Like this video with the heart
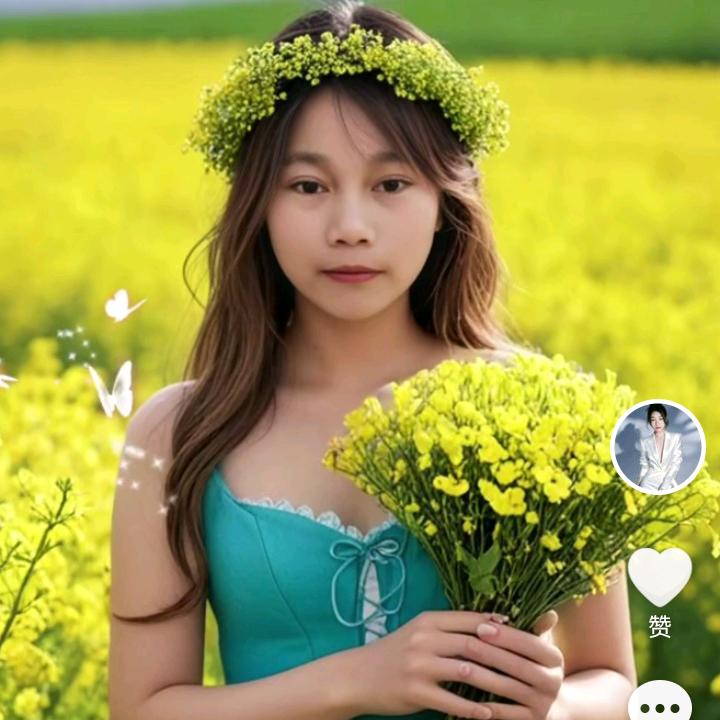 (x=659, y=576)
